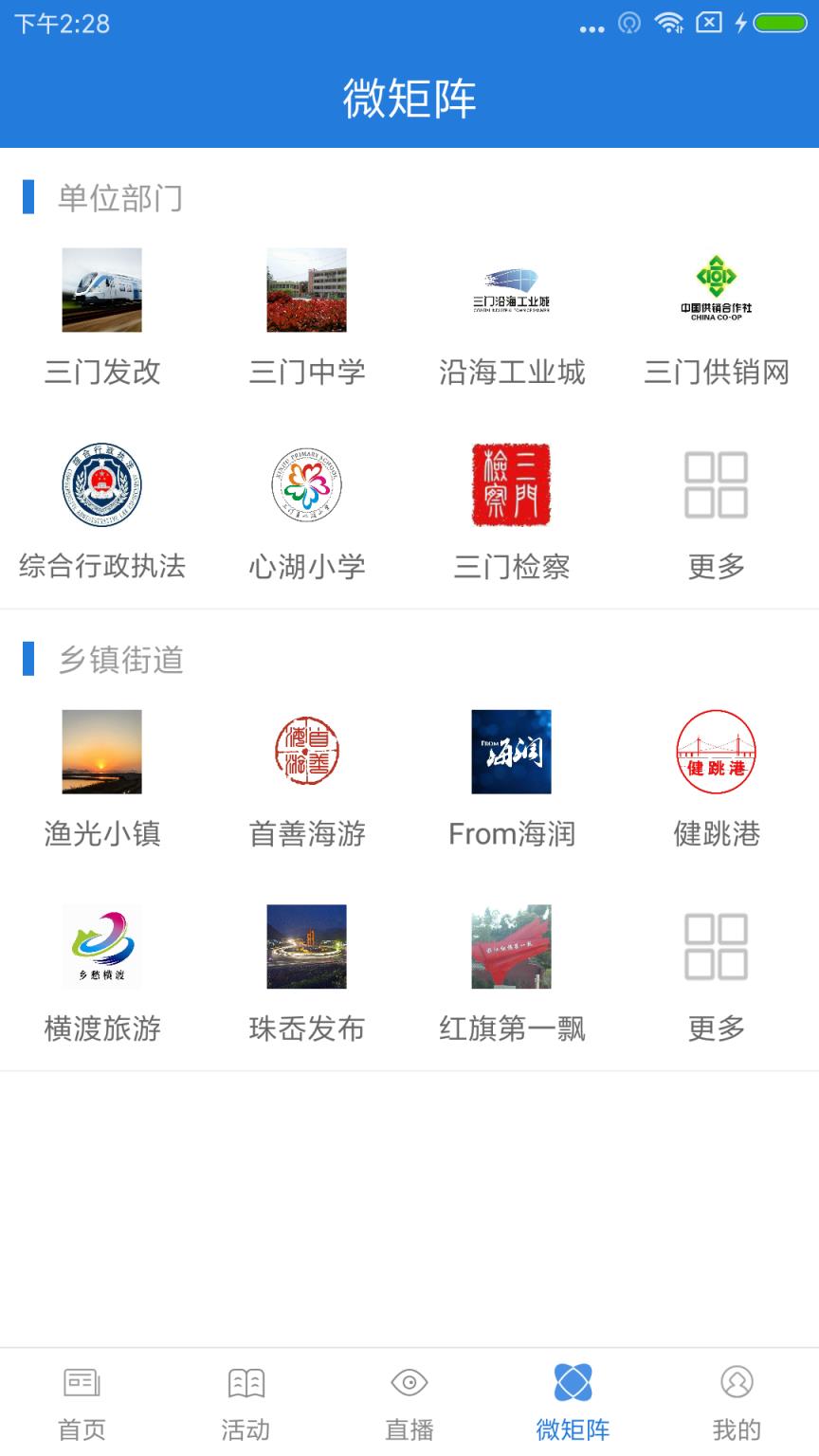This screenshot has height=1456, width=819.
Task: Open the 我的 profile section
Action: click(x=737, y=1398)
